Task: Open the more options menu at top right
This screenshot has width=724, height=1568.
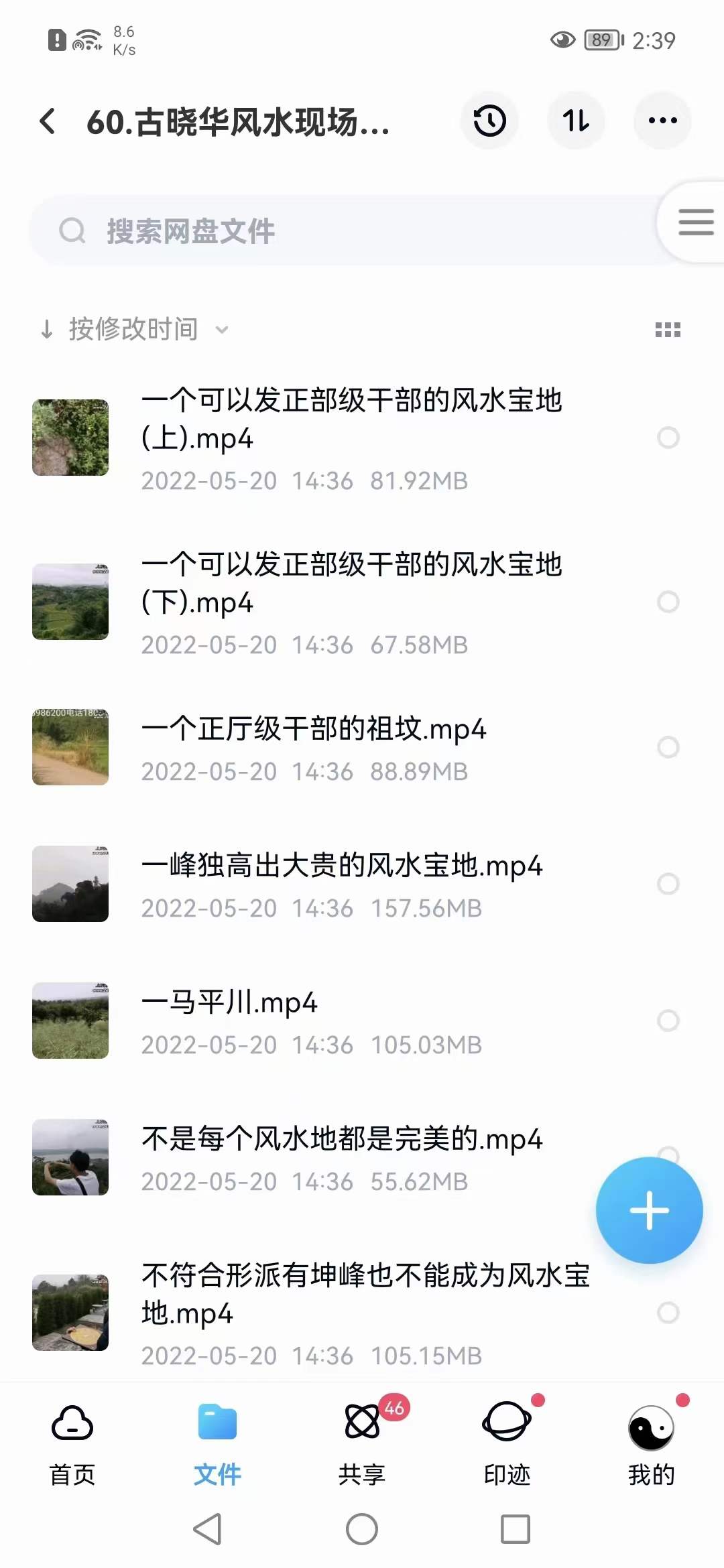Action: 662,121
